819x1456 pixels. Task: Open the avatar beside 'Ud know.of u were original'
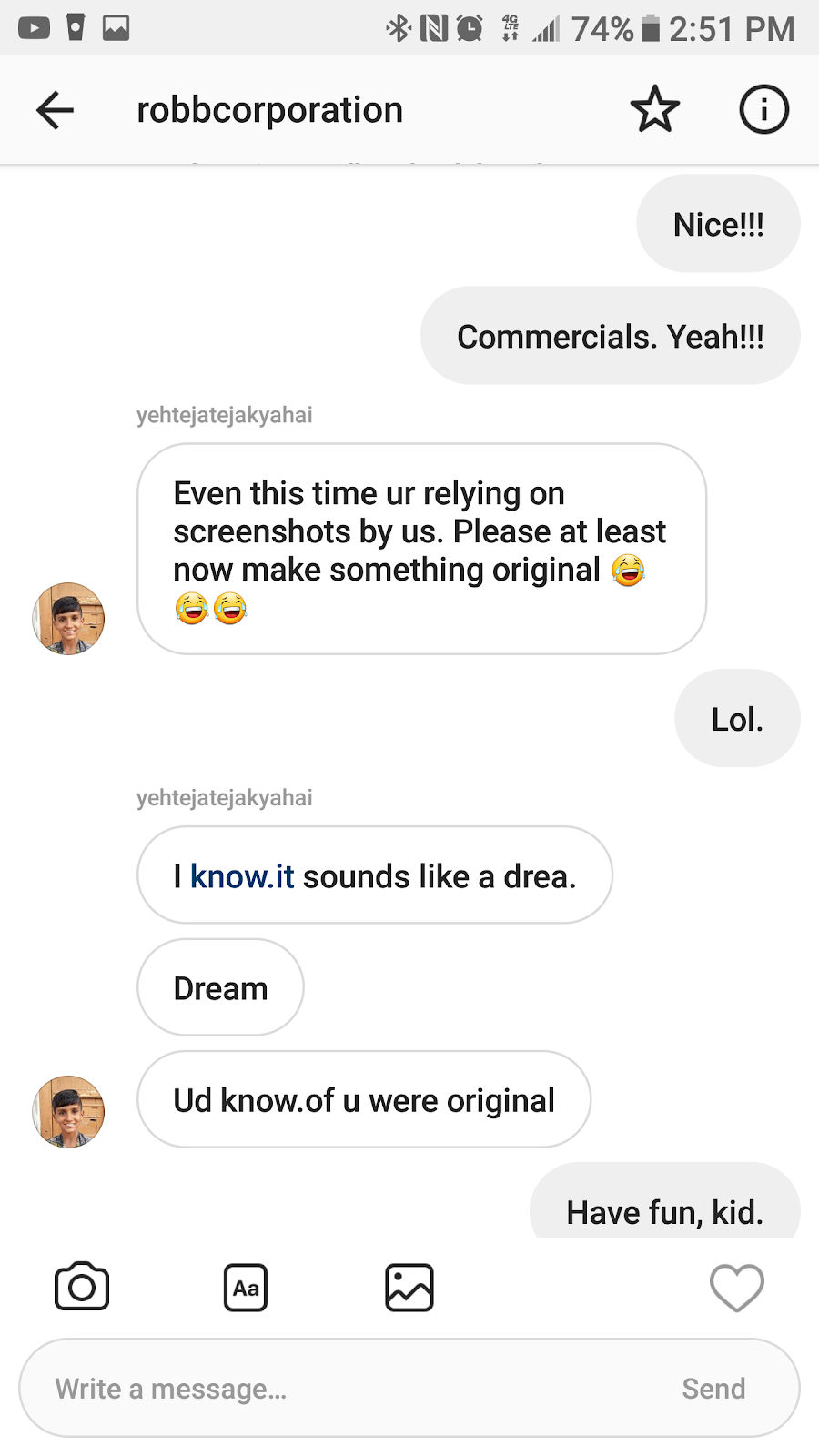point(68,1111)
